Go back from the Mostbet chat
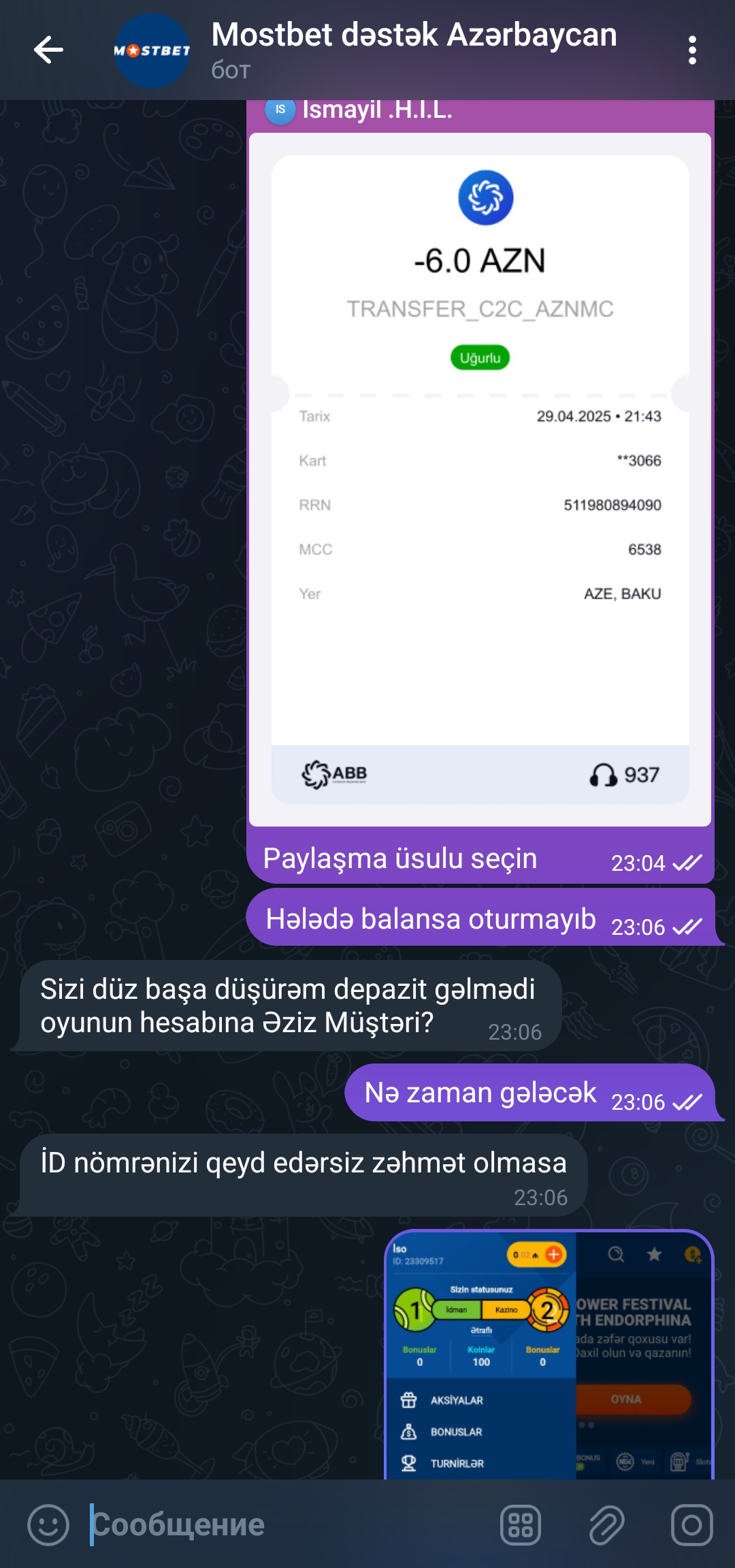 pyautogui.click(x=48, y=50)
